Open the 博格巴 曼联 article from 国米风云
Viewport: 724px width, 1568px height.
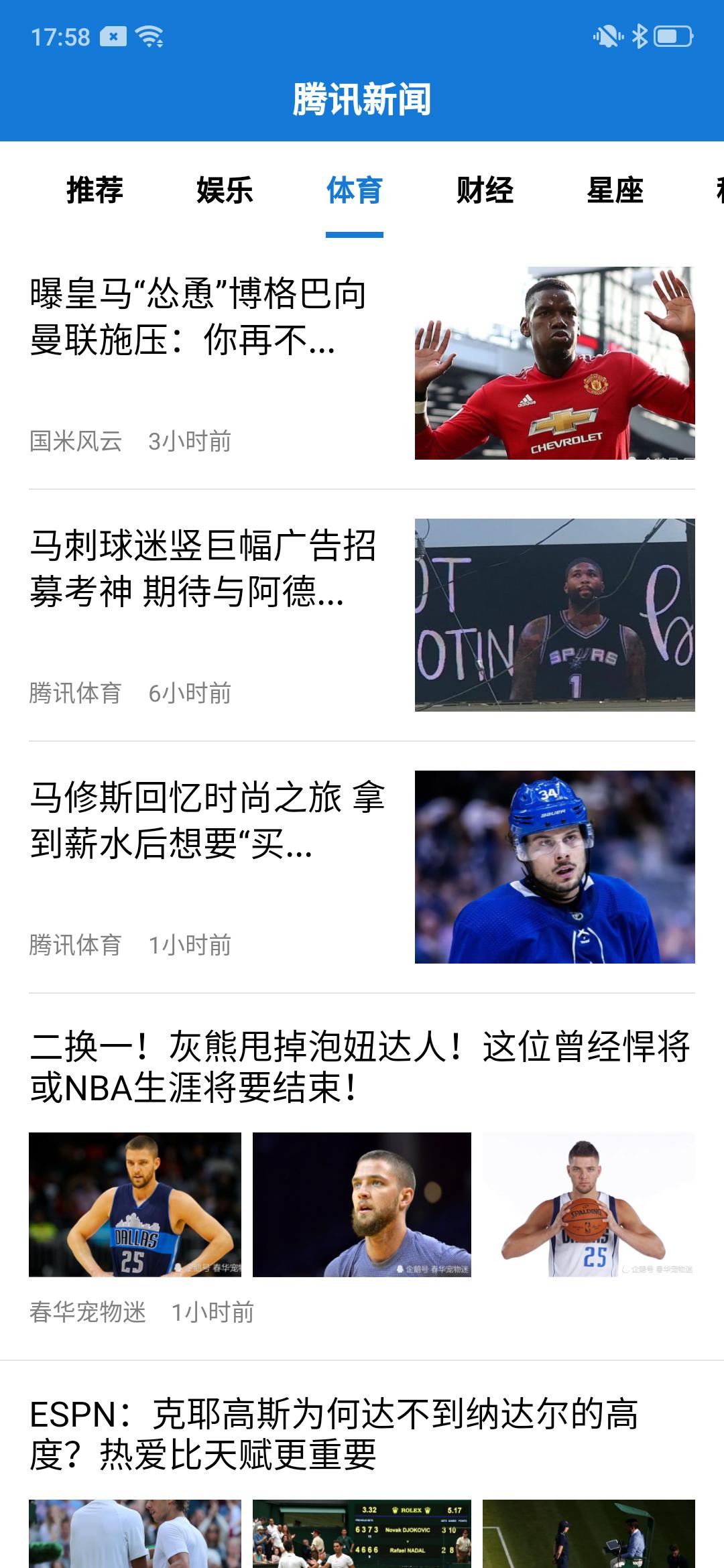[x=201, y=318]
